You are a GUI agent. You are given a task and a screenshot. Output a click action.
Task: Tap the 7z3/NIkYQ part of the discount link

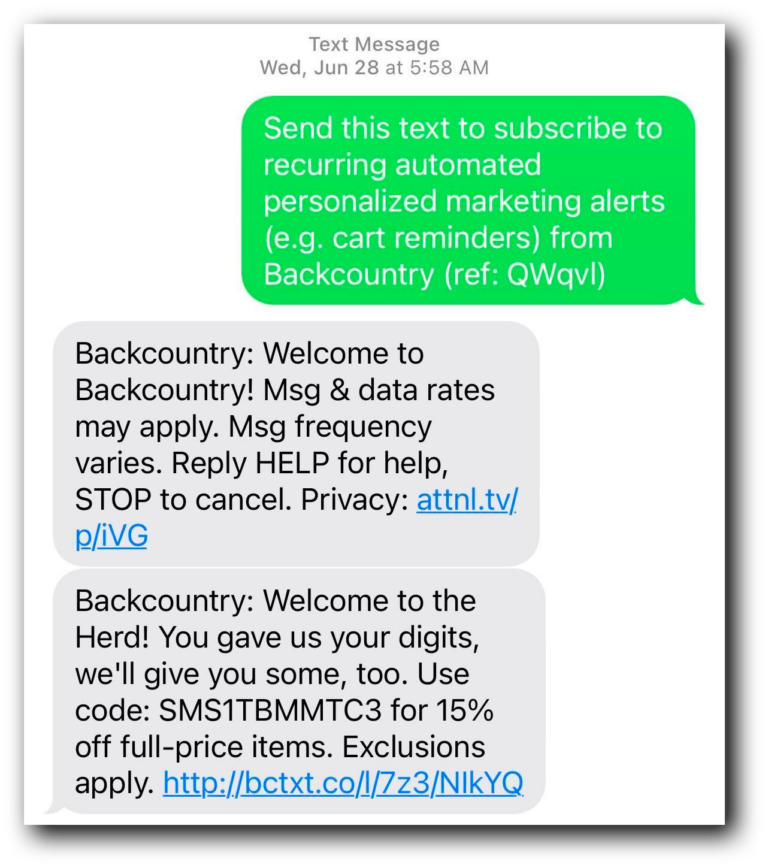point(455,786)
